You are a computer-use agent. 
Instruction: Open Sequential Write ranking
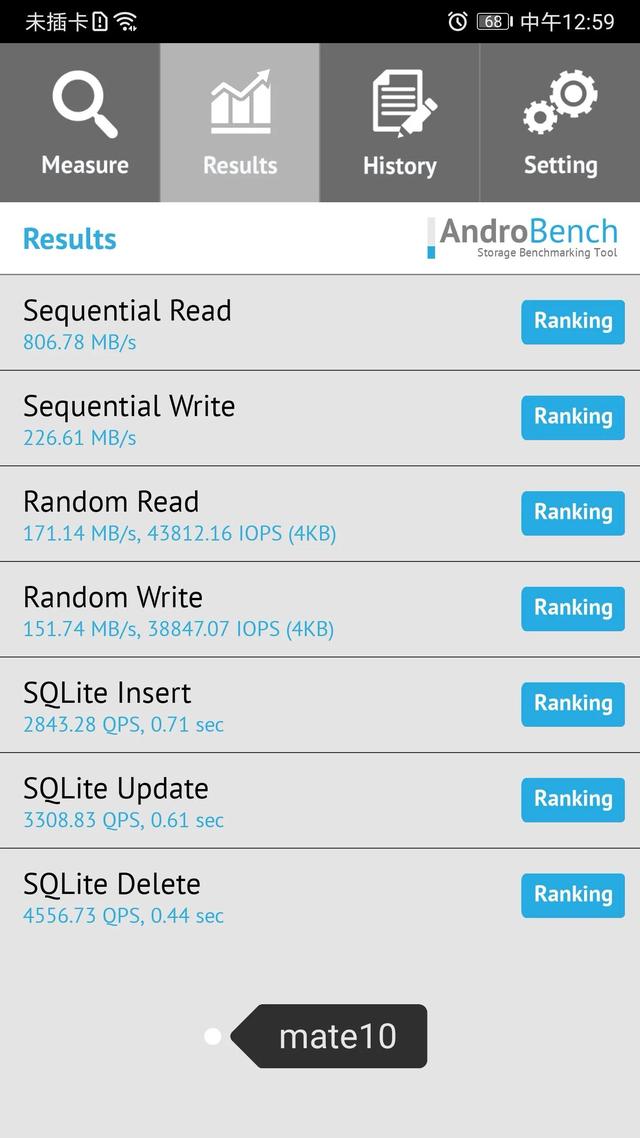(x=573, y=417)
